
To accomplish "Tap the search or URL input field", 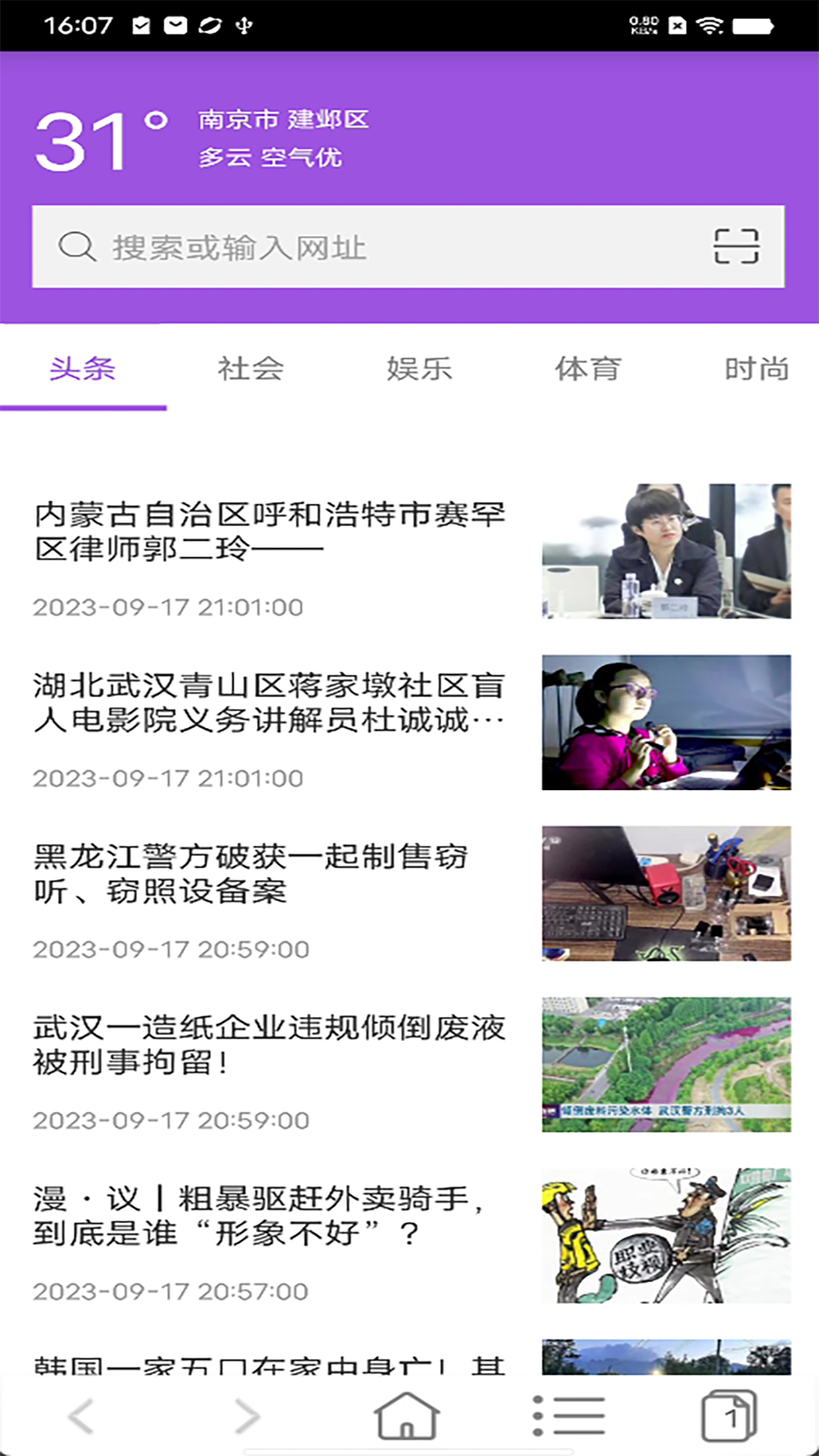I will pos(341,246).
